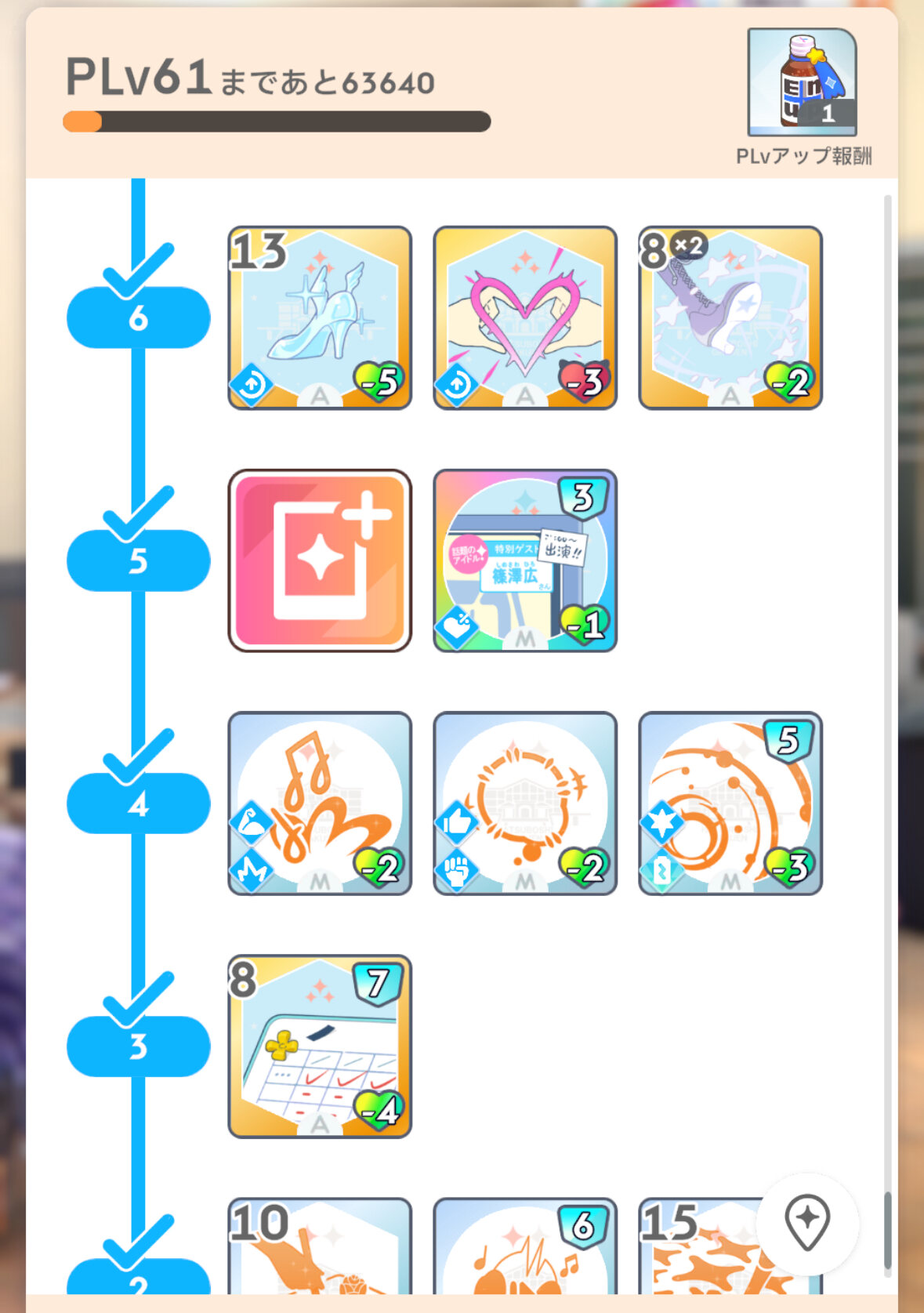The image size is (924, 1313).
Task: Open the purple sneaker card with x2
Action: click(730, 317)
